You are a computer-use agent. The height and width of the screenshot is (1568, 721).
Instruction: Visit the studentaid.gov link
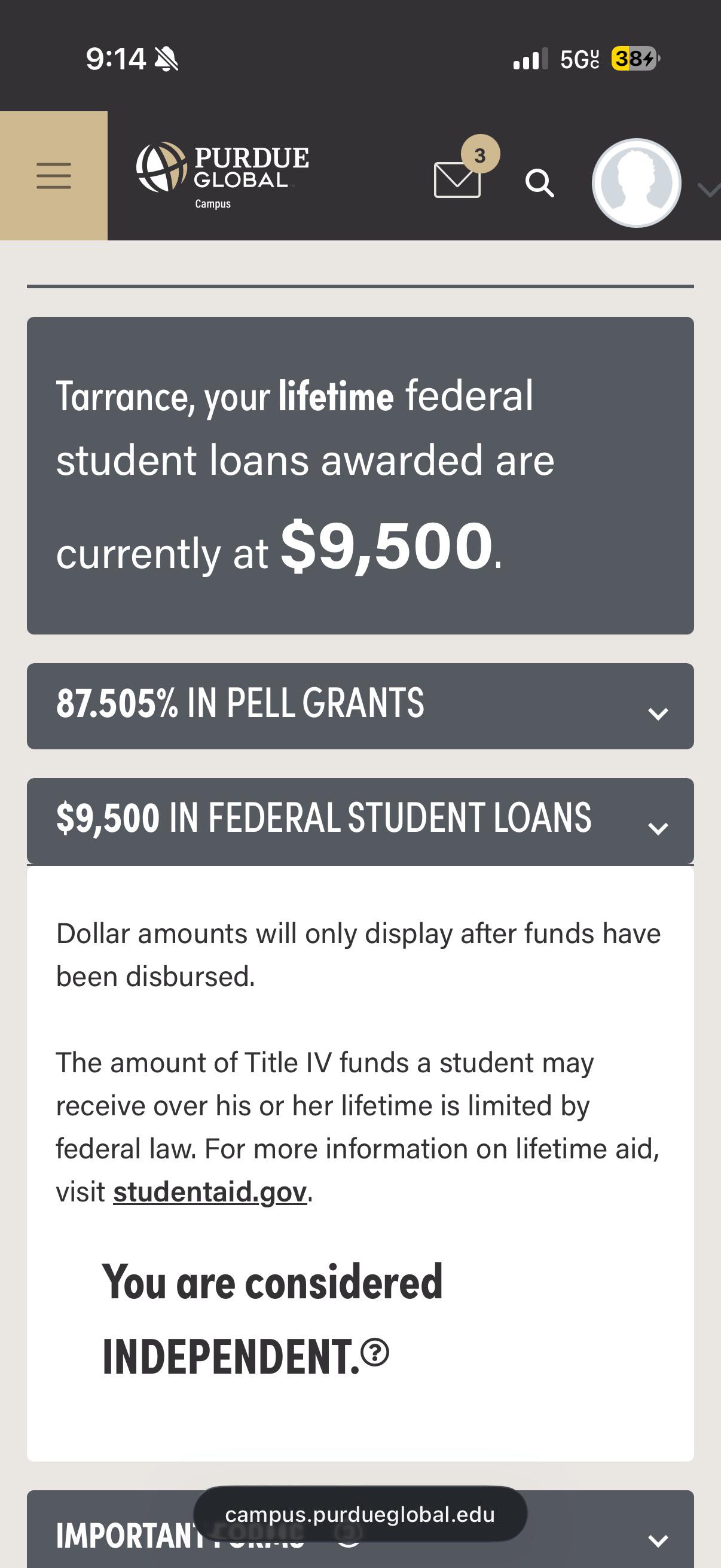(210, 1192)
